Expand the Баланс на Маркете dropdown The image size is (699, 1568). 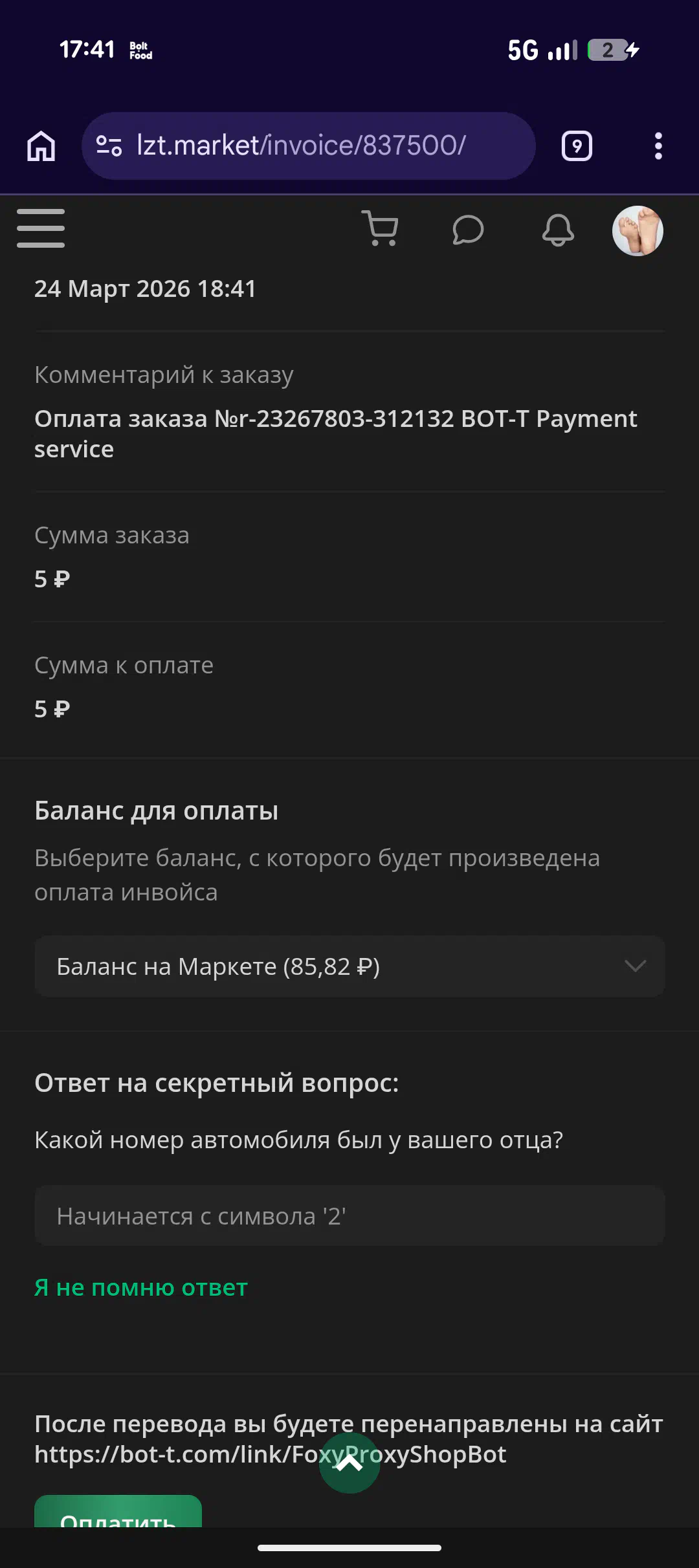coord(349,966)
